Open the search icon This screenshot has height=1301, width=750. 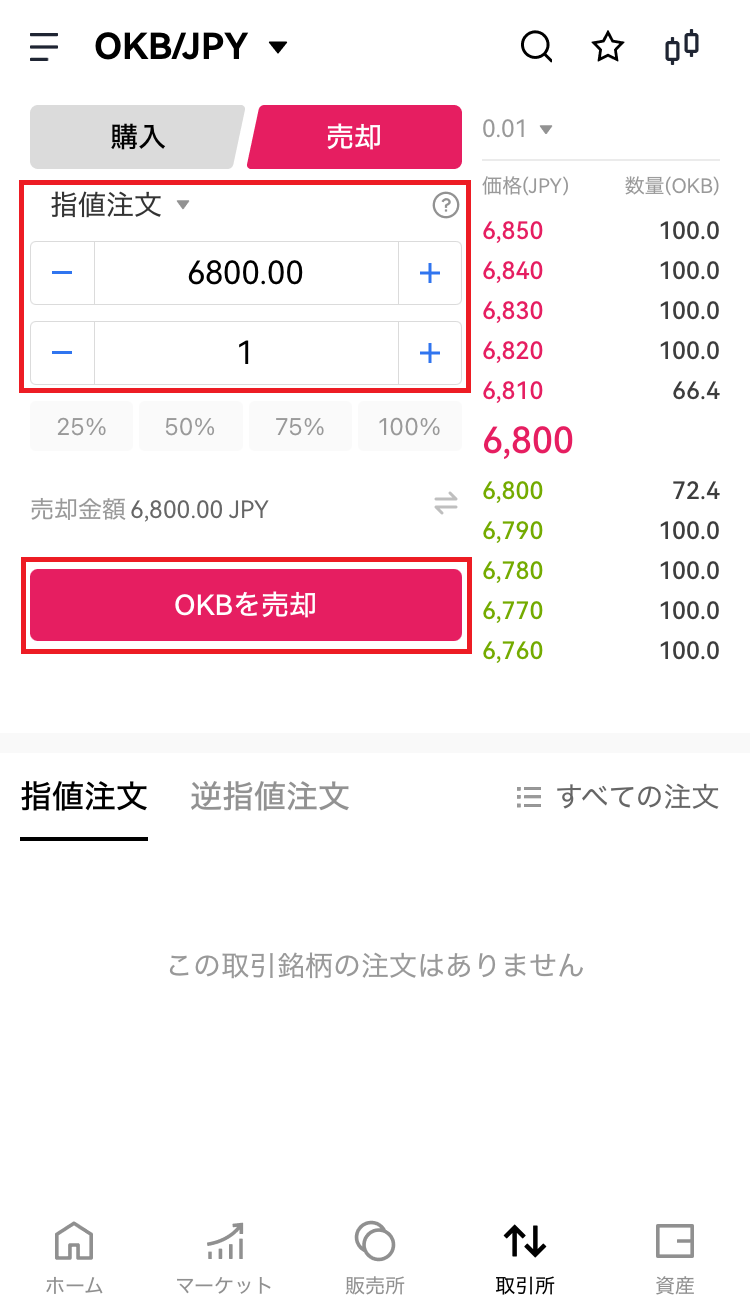tap(537, 47)
